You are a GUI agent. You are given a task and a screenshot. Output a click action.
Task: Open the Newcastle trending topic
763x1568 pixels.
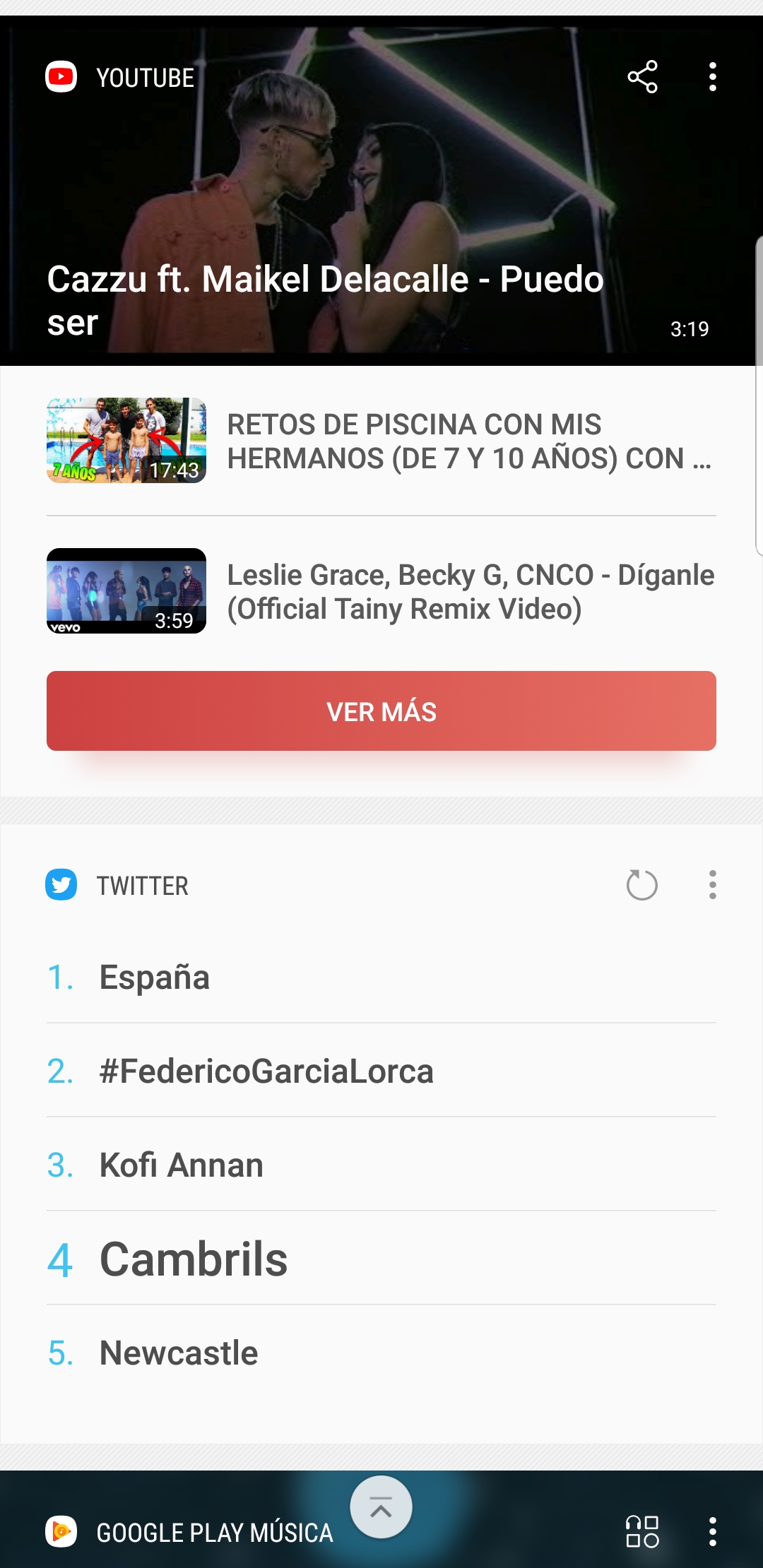point(381,1353)
